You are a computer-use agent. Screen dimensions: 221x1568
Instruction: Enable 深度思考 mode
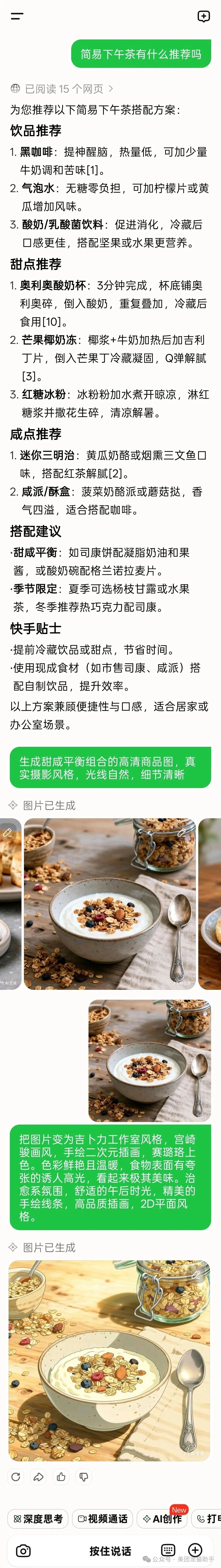point(38,1519)
